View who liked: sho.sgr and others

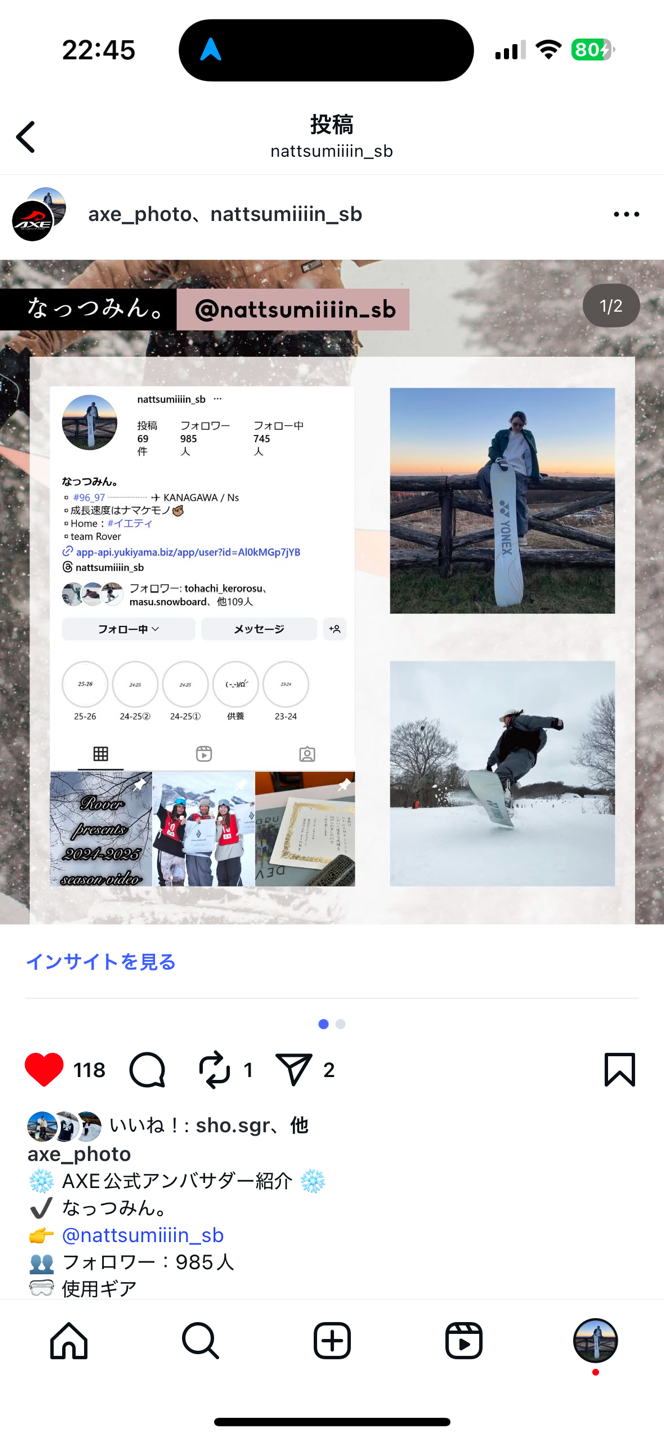(208, 1126)
